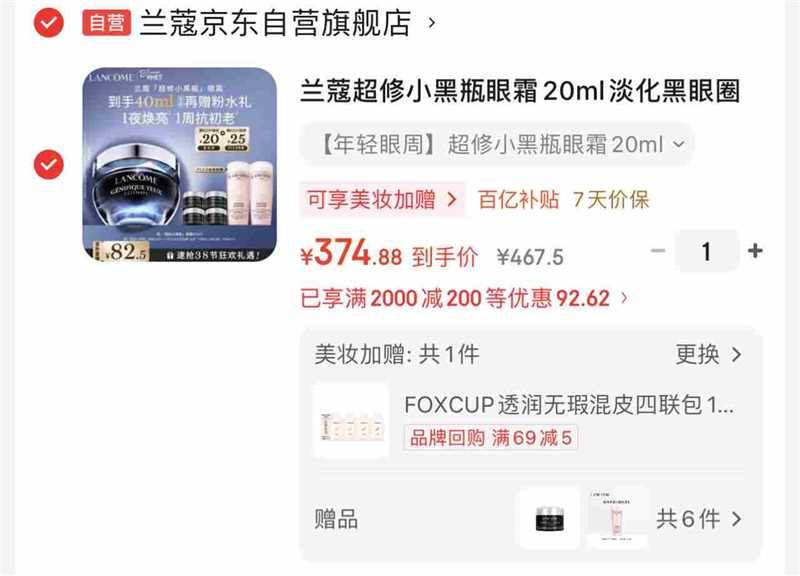Open 兰蔻超修小黑瓶眼霜 product title

pos(520,92)
